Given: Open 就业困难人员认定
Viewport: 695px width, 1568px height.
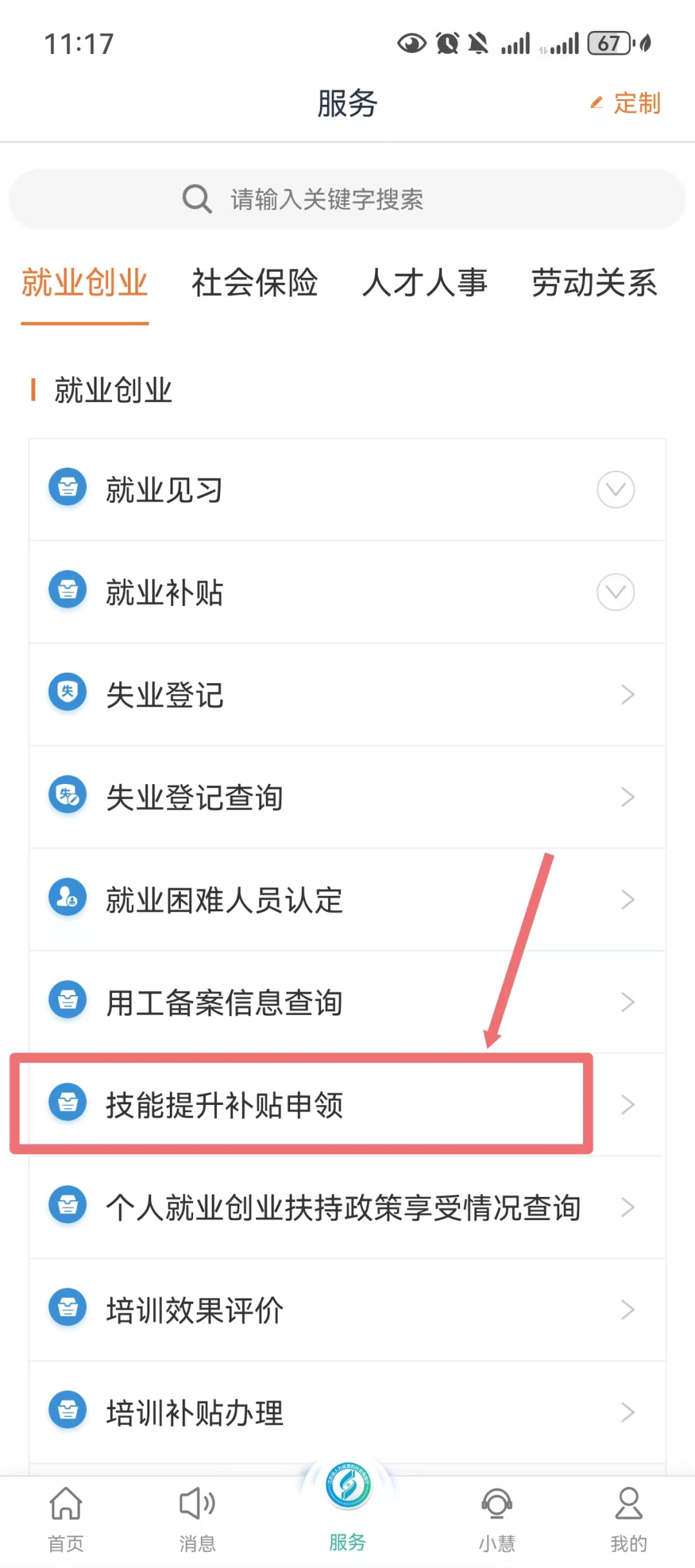Looking at the screenshot, I should (347, 900).
